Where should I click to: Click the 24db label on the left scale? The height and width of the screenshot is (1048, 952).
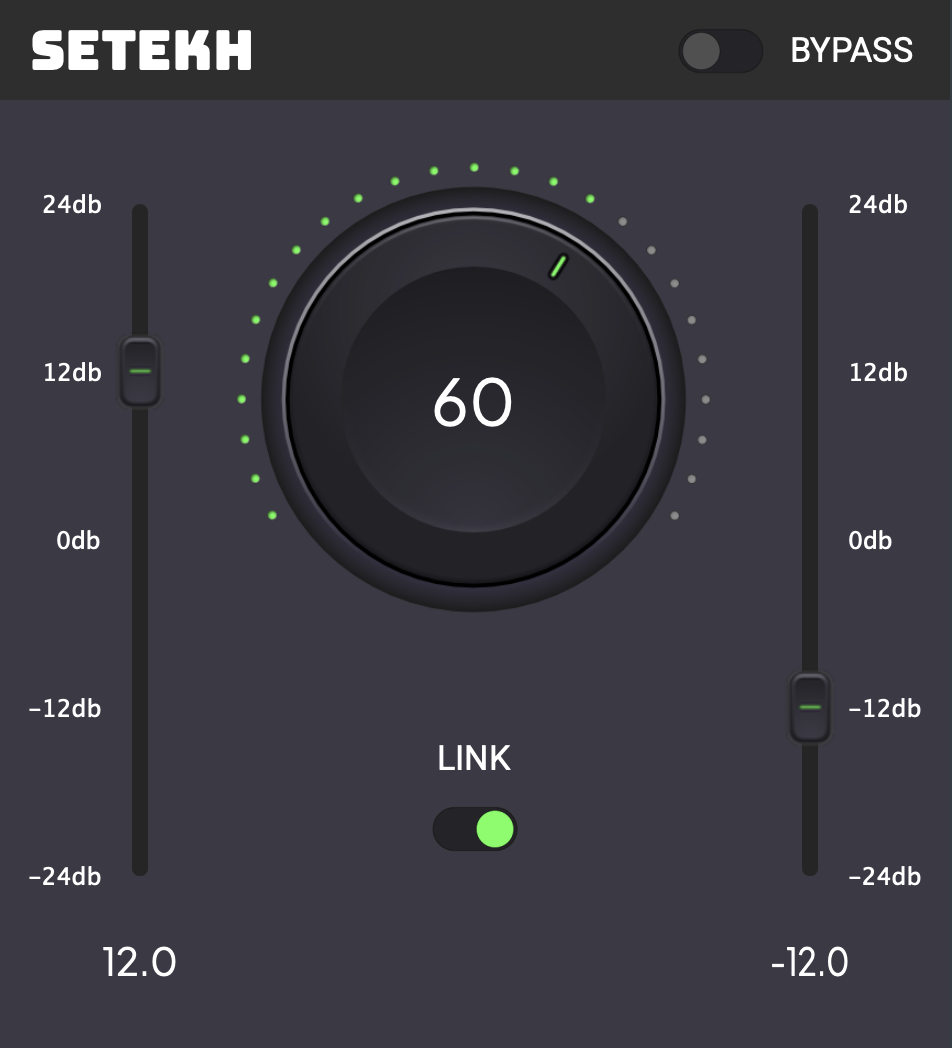point(70,205)
